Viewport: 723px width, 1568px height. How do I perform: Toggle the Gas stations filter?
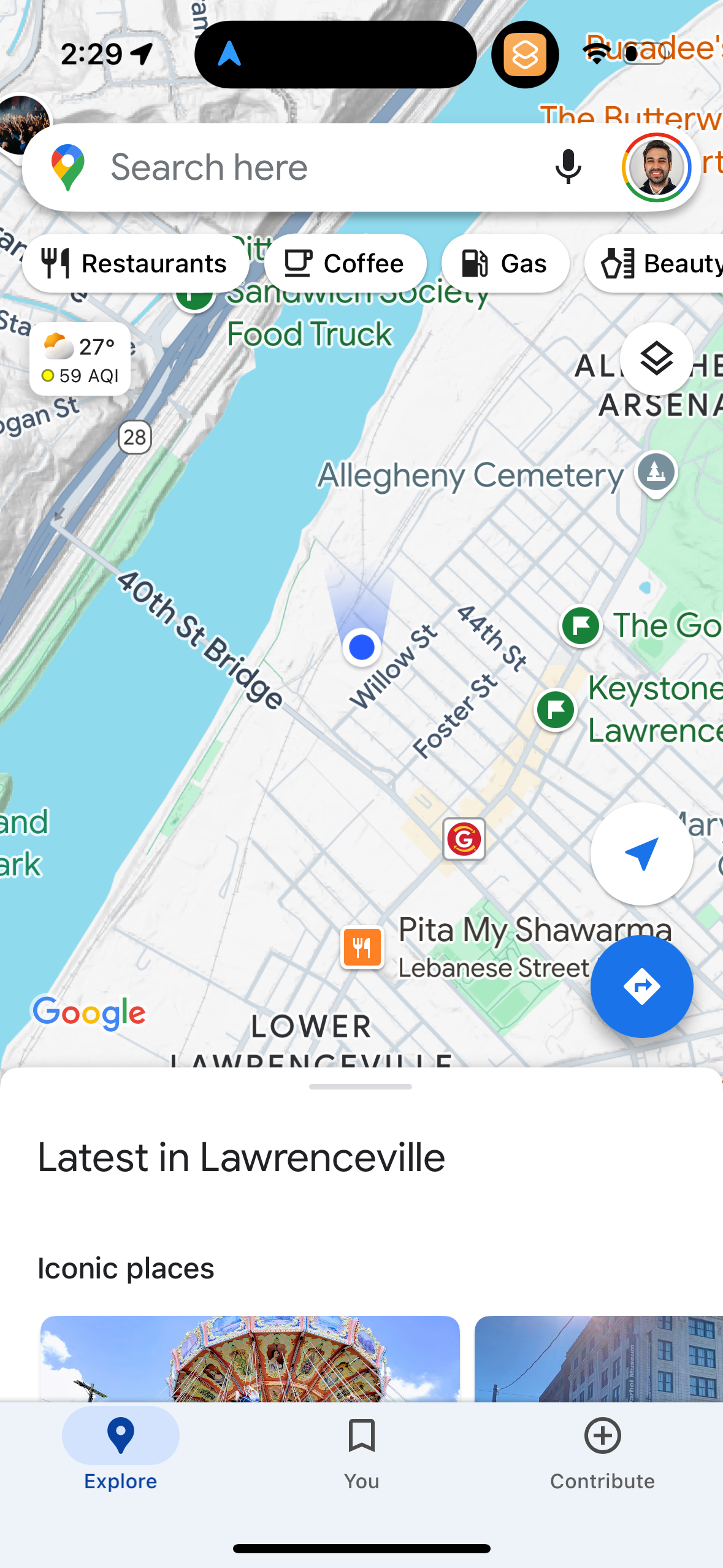pyautogui.click(x=505, y=263)
